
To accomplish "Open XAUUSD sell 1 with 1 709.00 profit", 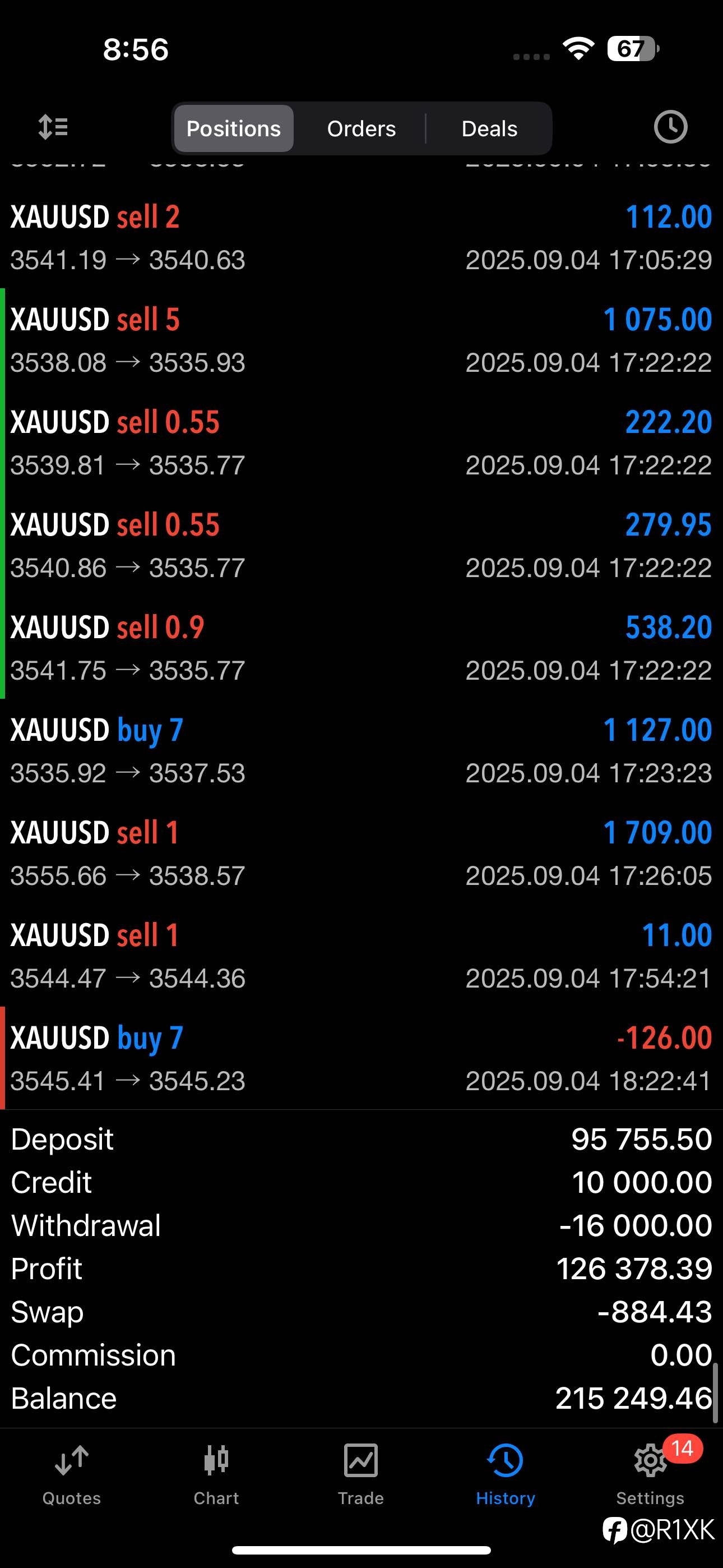I will pos(361,854).
